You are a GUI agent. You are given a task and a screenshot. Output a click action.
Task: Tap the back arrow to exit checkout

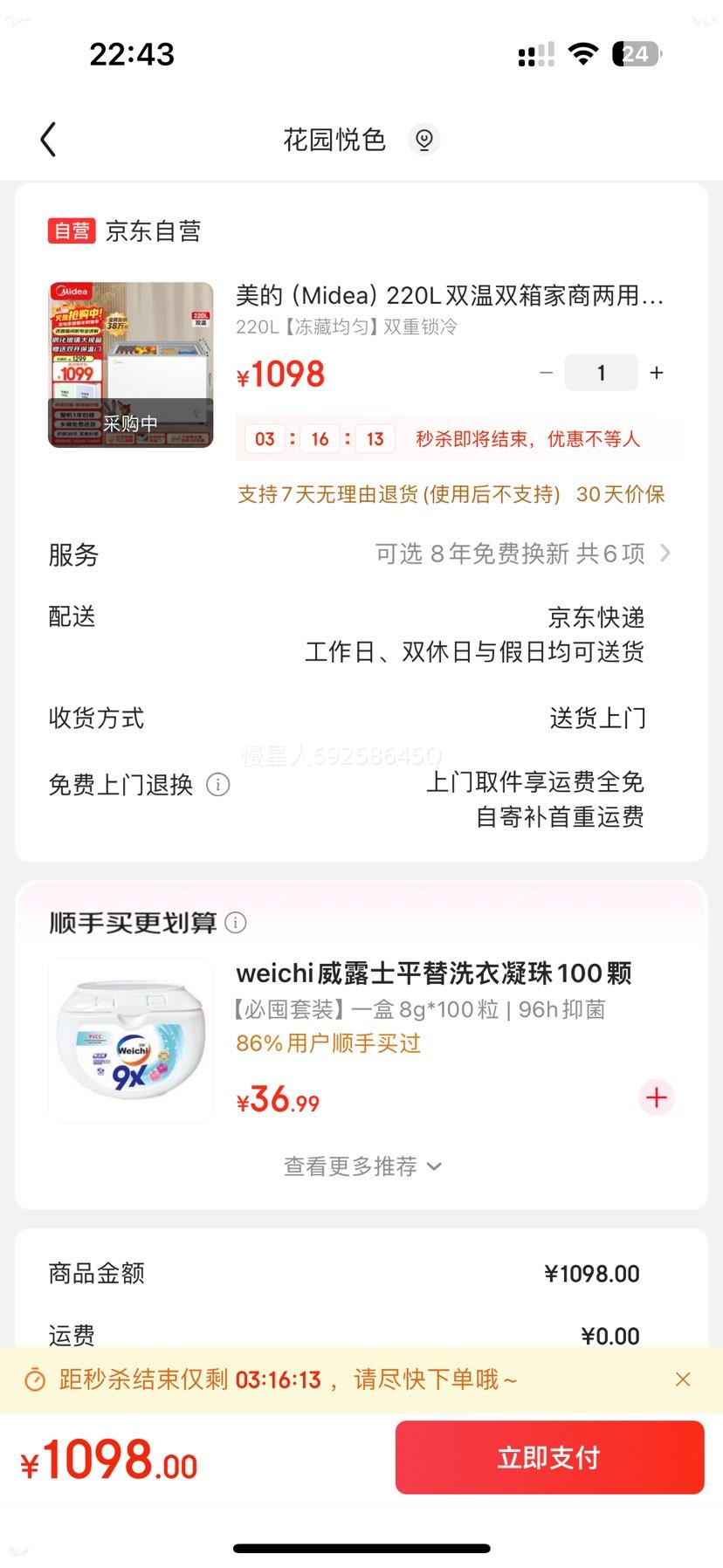48,139
